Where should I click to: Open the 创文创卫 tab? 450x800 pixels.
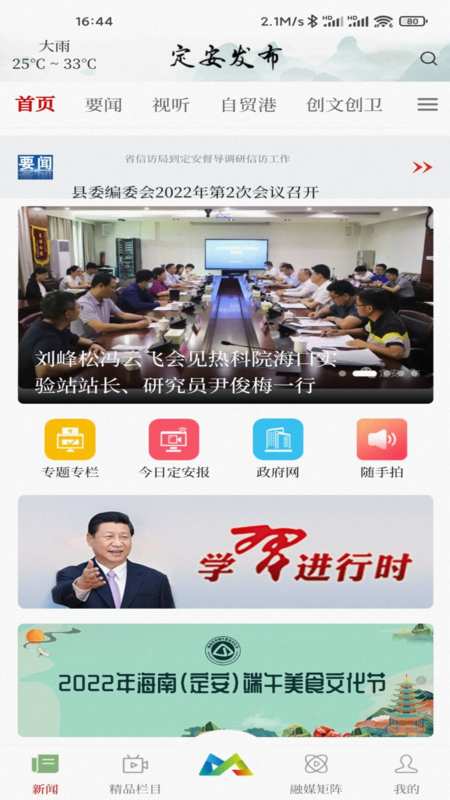click(344, 105)
